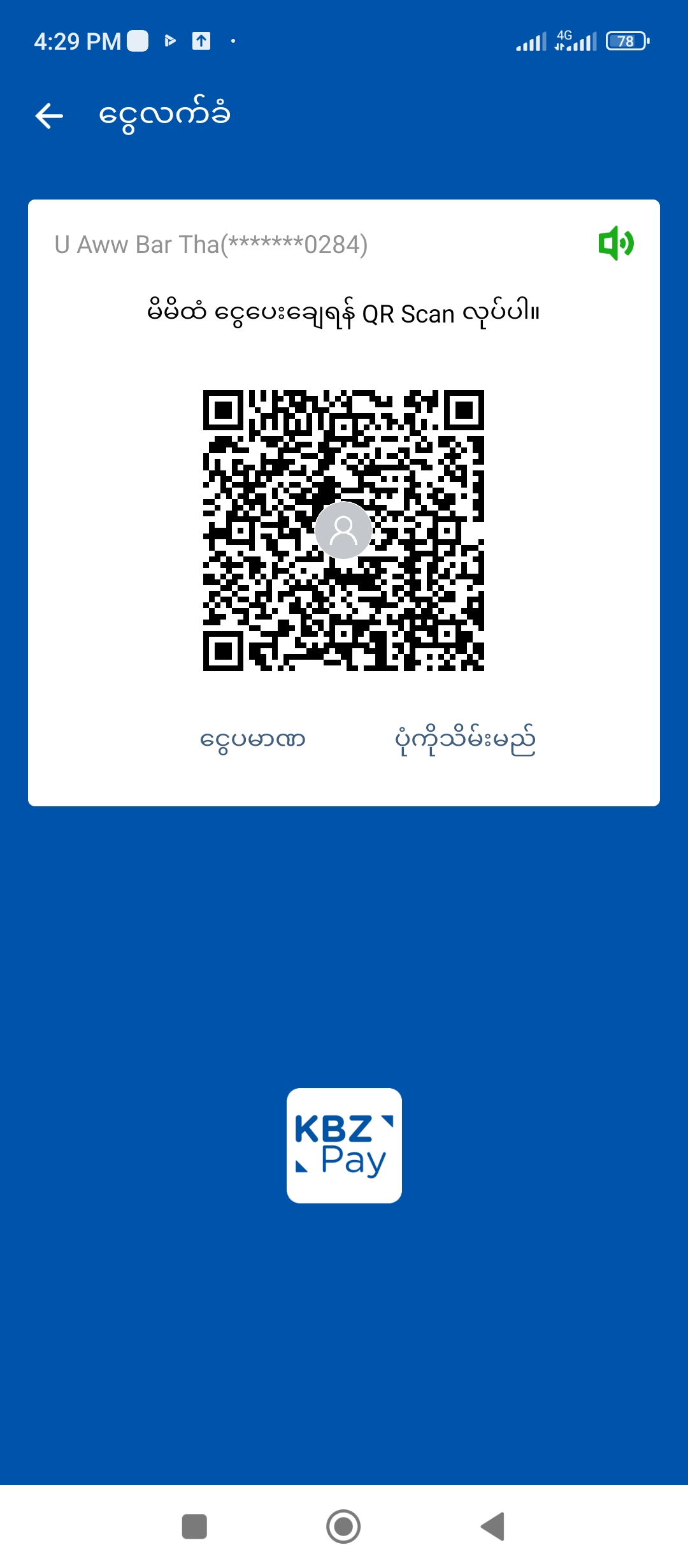Go back from the ငွေလက်ခံ screen
The image size is (688, 1568).
click(x=49, y=116)
